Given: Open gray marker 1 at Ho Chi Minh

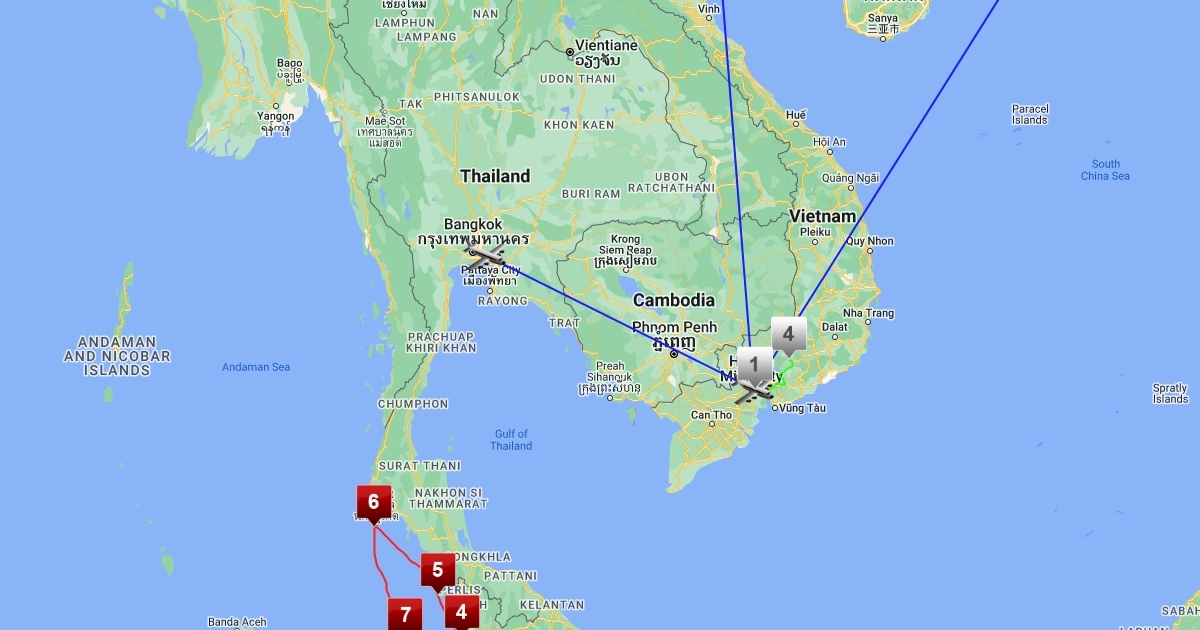Looking at the screenshot, I should [x=754, y=364].
